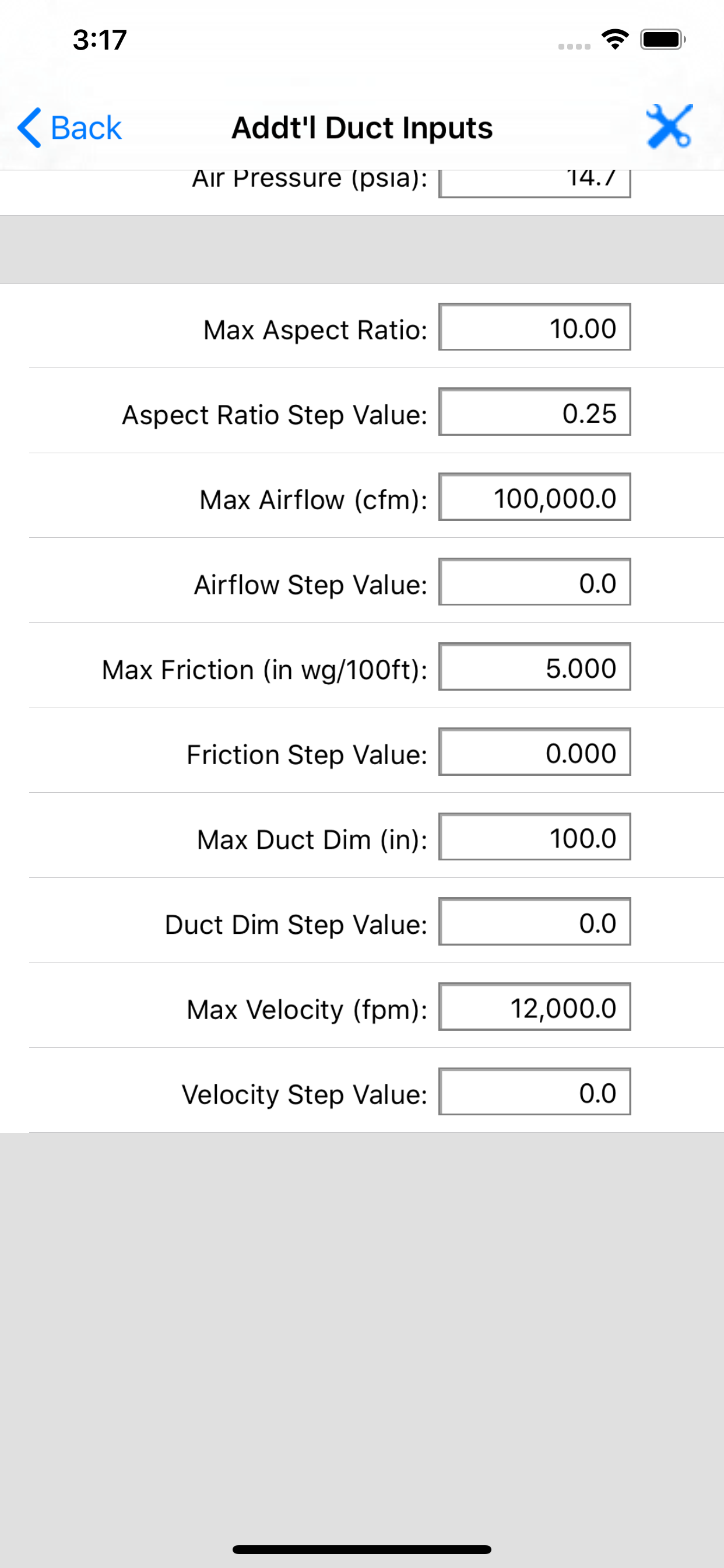Change the Max Airflow (cfm) value
724x1568 pixels.
coord(534,496)
